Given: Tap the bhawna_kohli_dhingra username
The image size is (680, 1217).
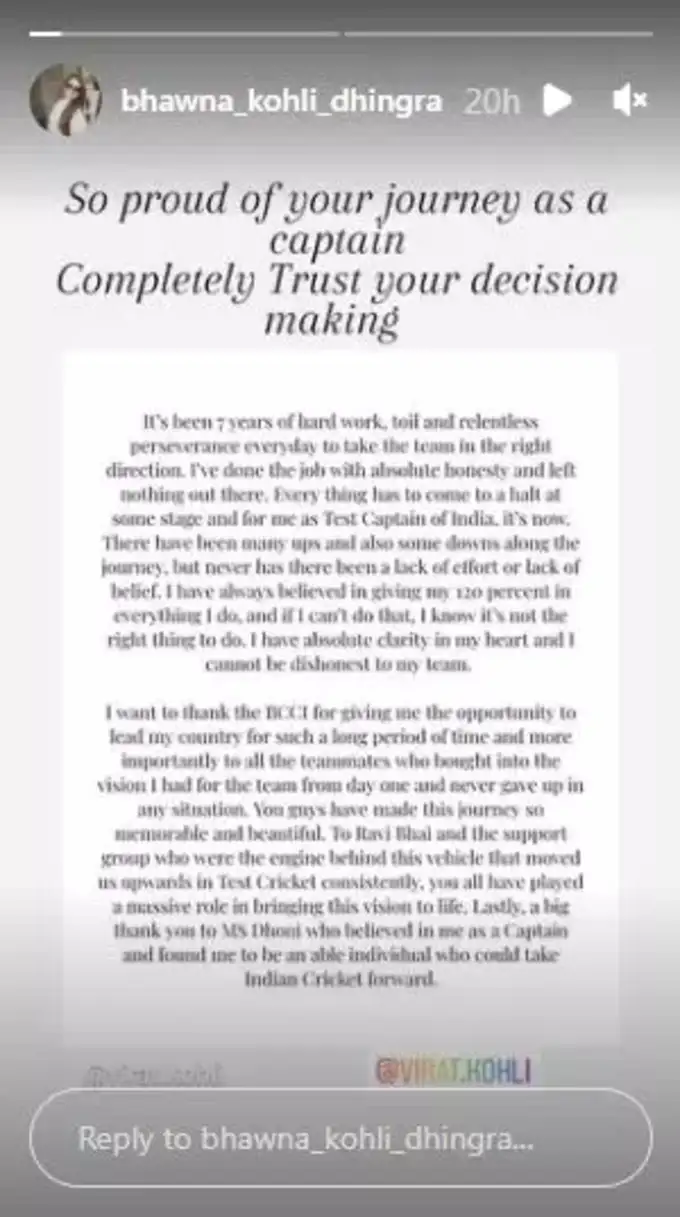Looking at the screenshot, I should click(x=281, y=102).
